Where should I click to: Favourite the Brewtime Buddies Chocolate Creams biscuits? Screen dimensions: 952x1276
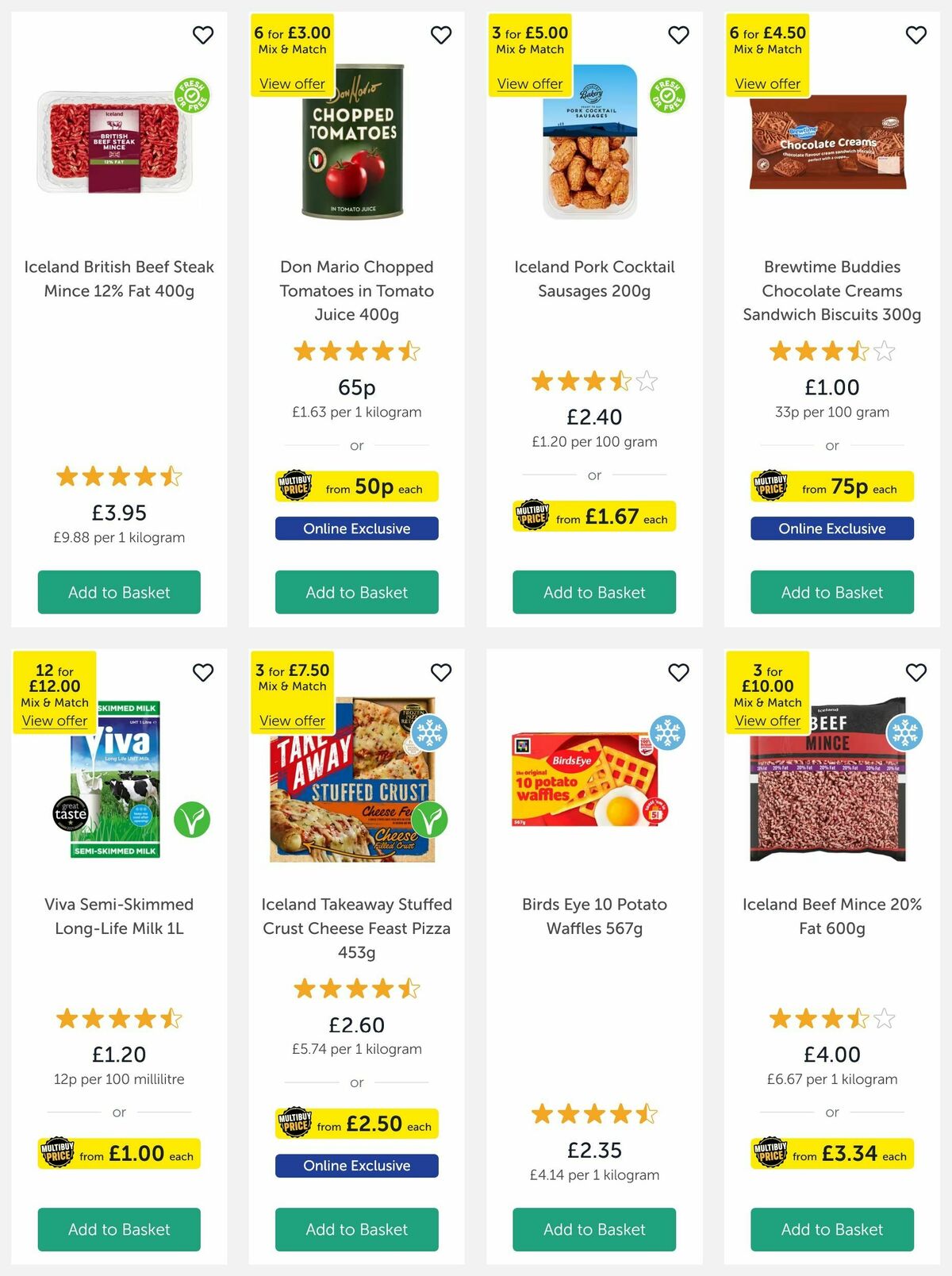click(915, 35)
